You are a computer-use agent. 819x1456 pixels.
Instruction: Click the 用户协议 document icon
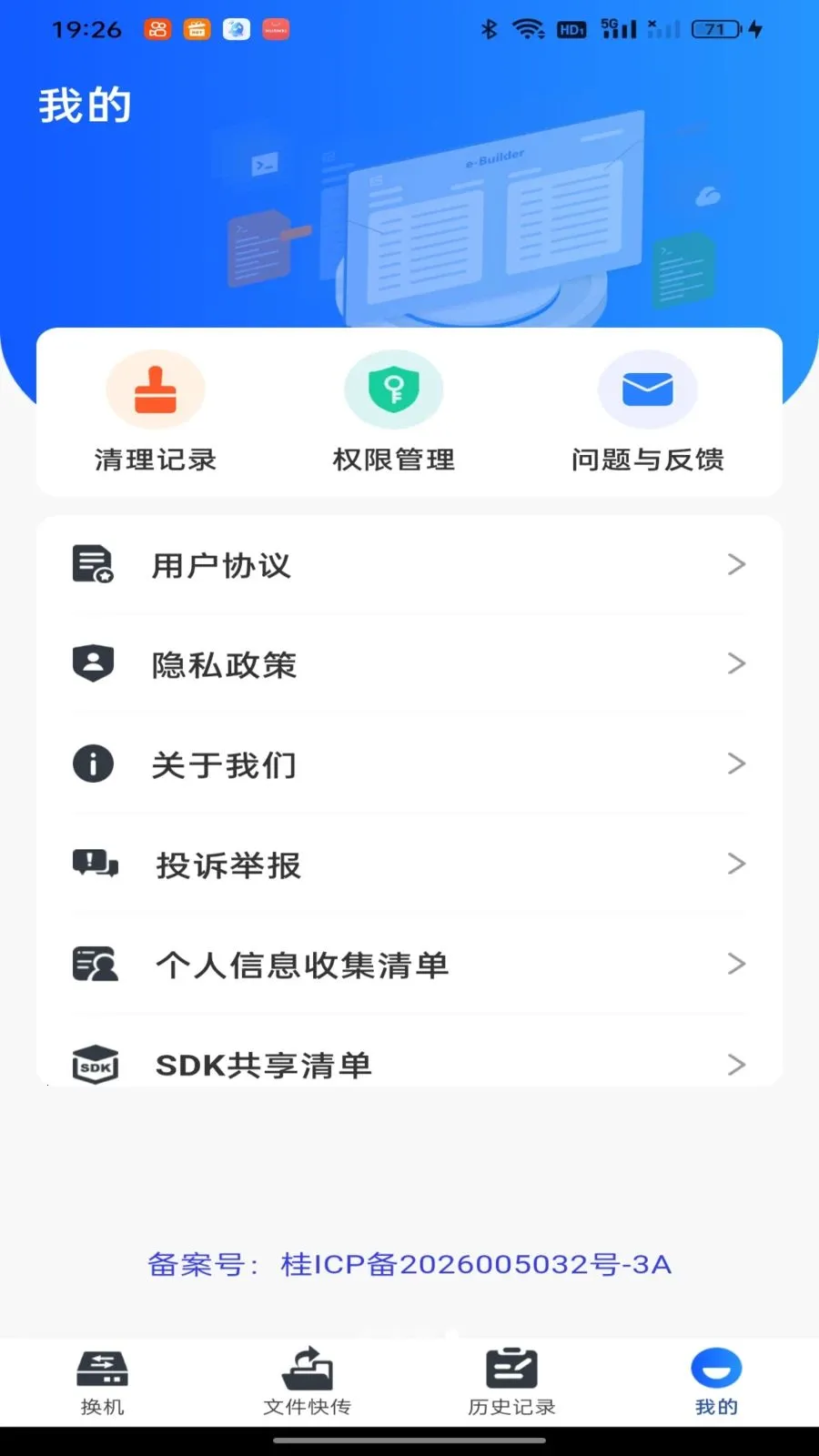point(92,564)
